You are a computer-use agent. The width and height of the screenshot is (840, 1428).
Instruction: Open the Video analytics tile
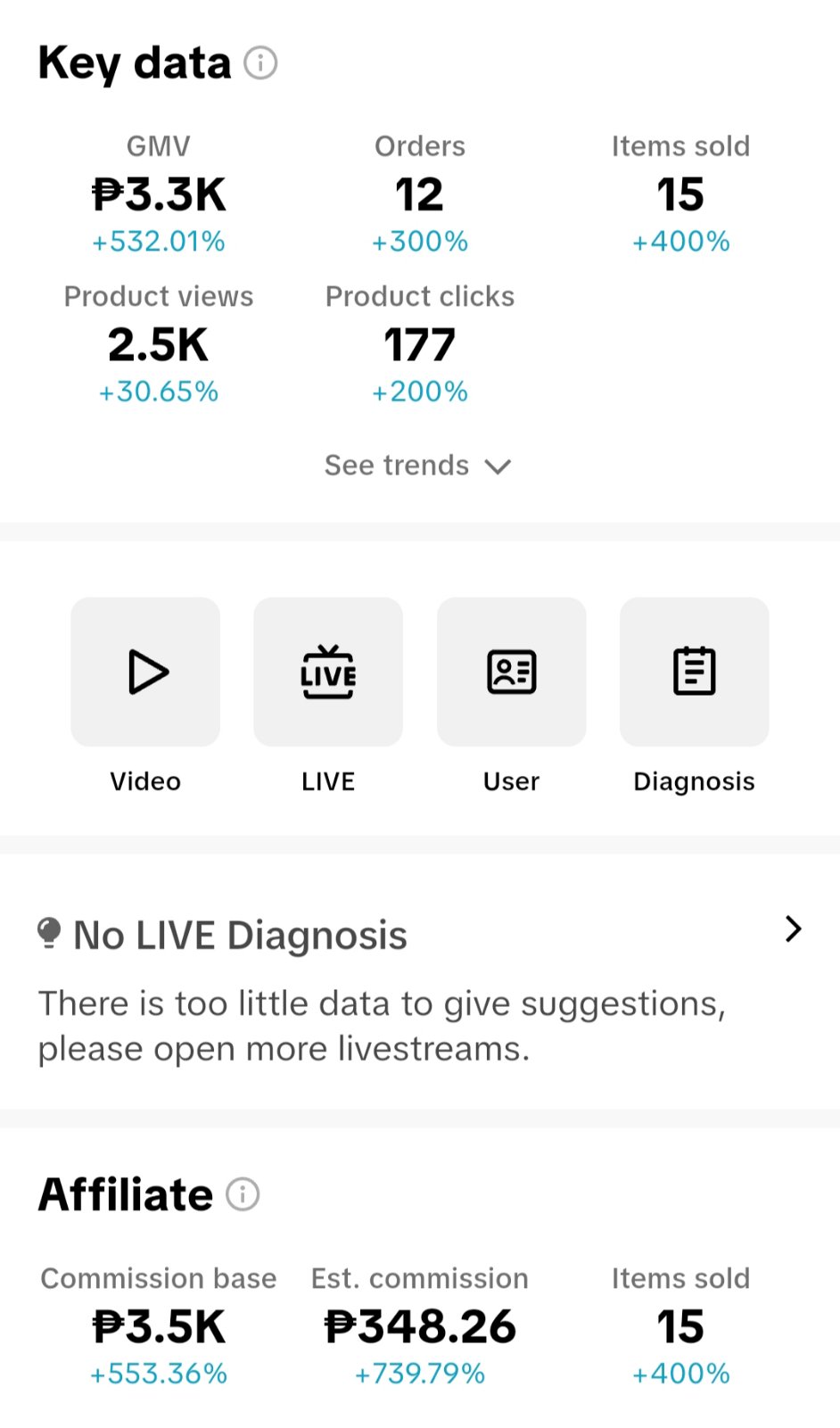[145, 672]
